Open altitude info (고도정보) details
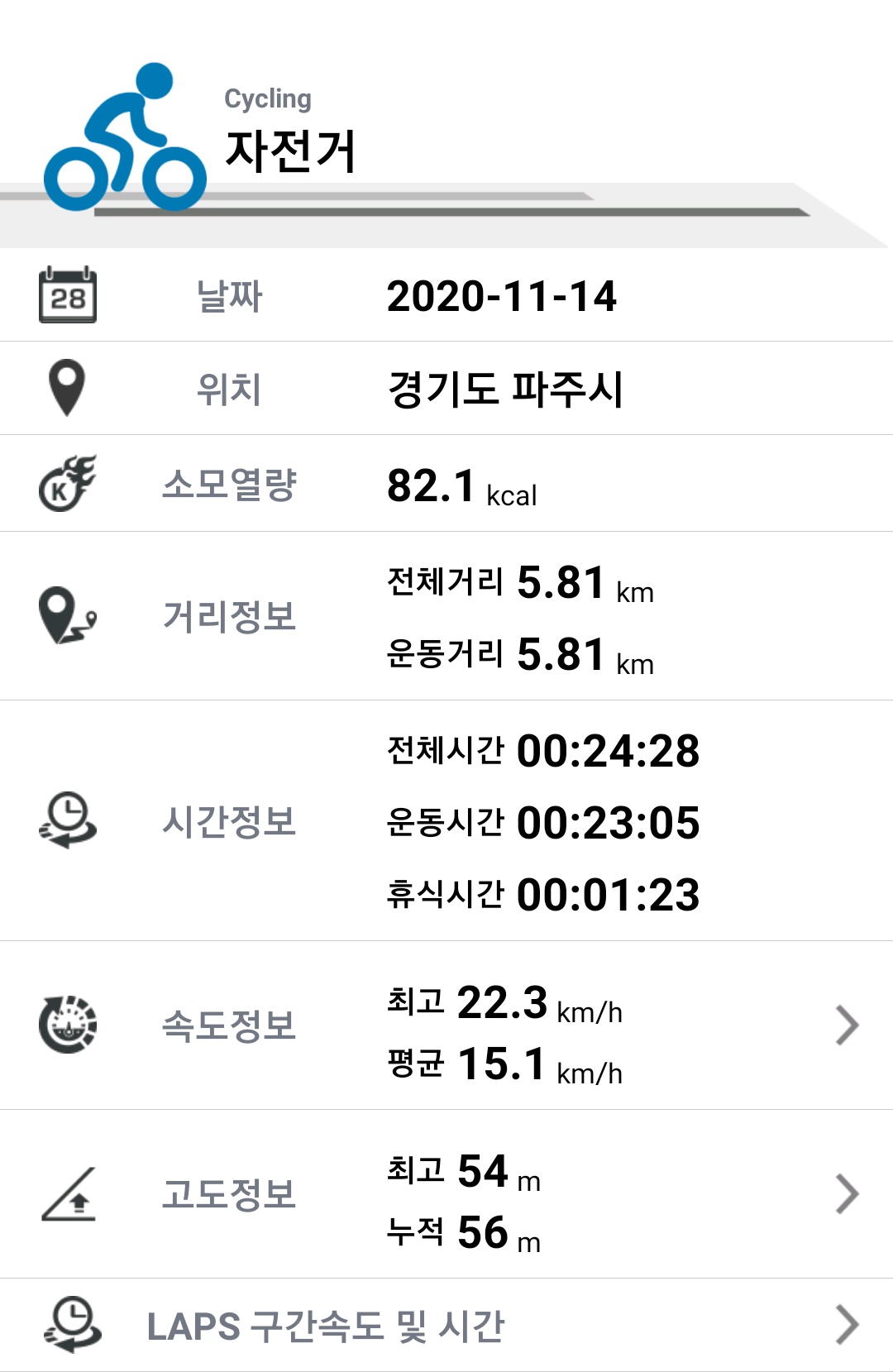This screenshot has width=893, height=1372. pyautogui.click(x=847, y=1194)
